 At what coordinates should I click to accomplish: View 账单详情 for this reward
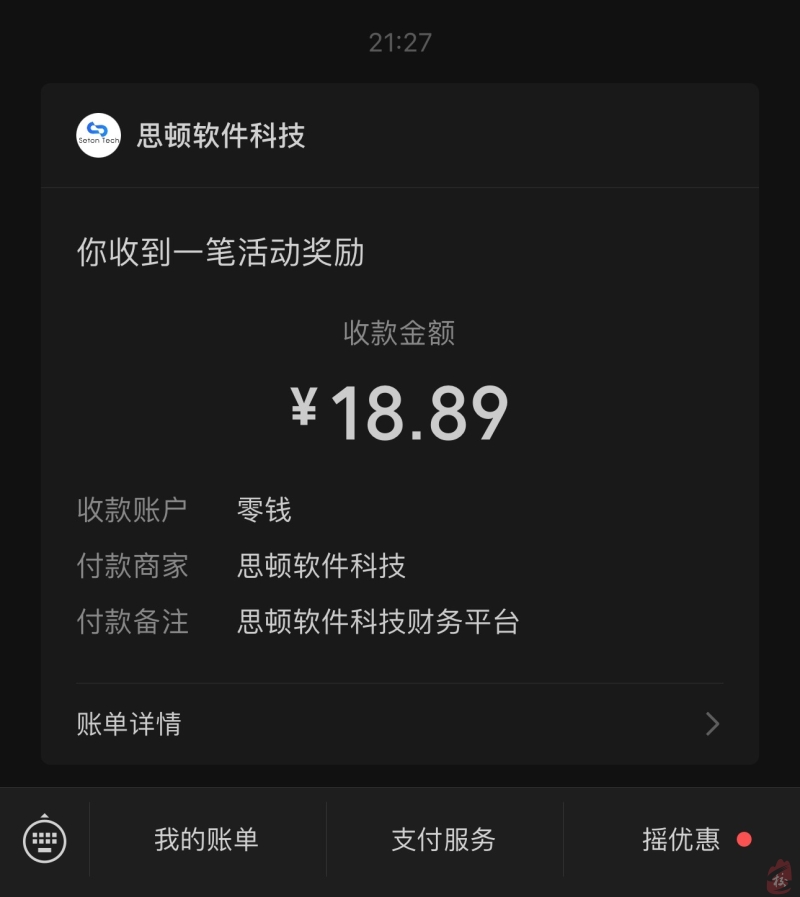click(x=398, y=724)
